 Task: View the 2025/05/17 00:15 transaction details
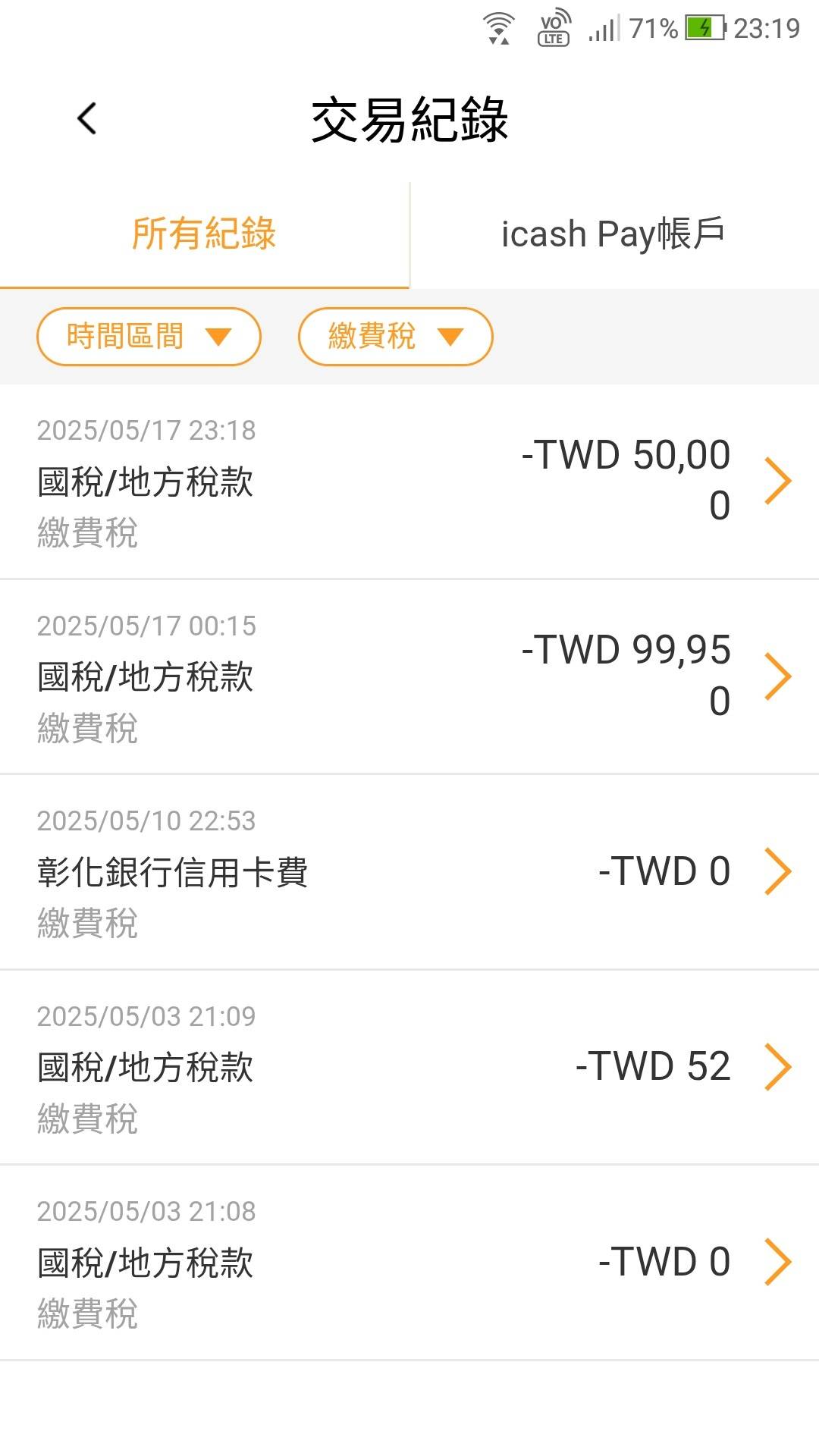pos(409,676)
